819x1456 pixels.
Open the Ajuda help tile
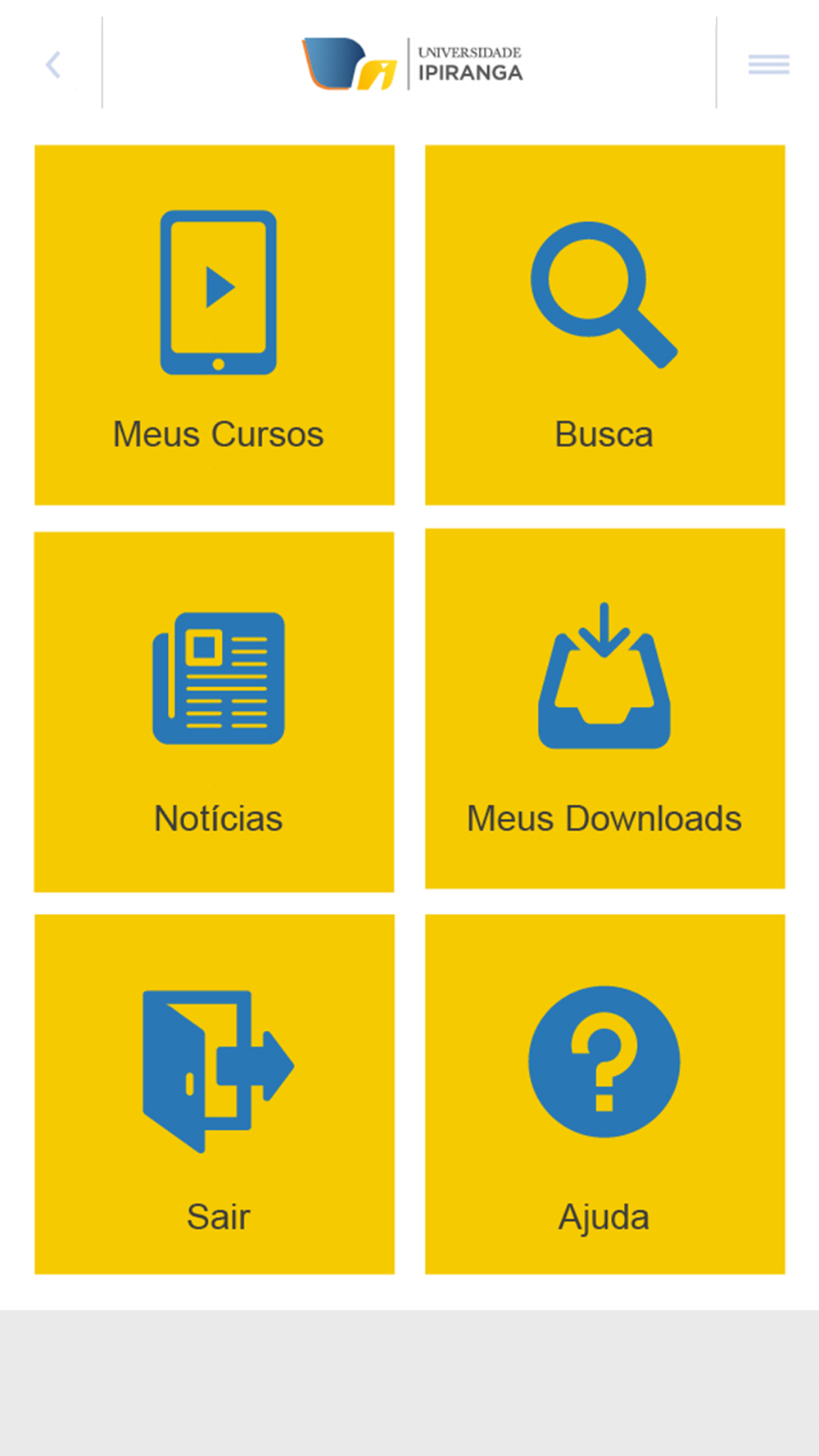(605, 1094)
